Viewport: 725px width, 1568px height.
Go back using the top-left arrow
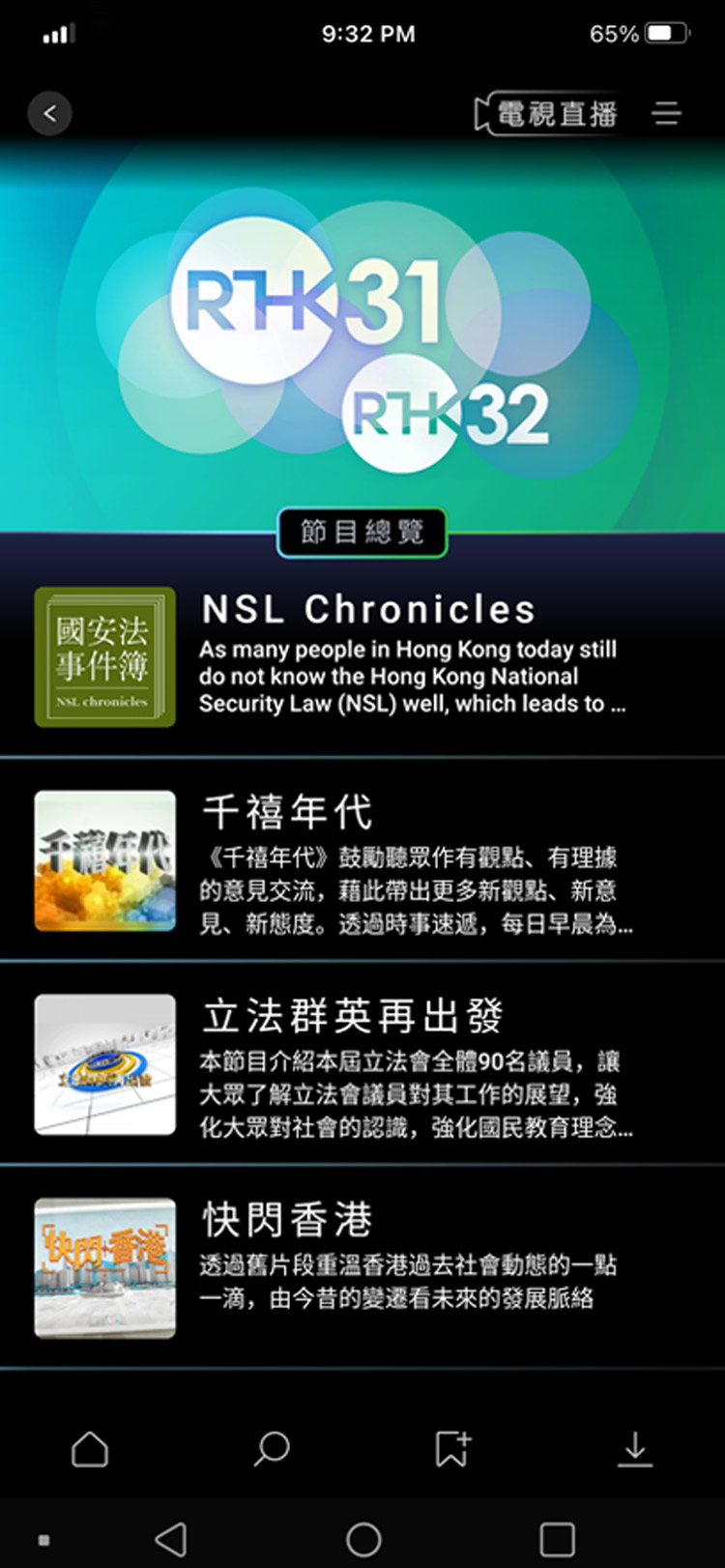pos(50,113)
